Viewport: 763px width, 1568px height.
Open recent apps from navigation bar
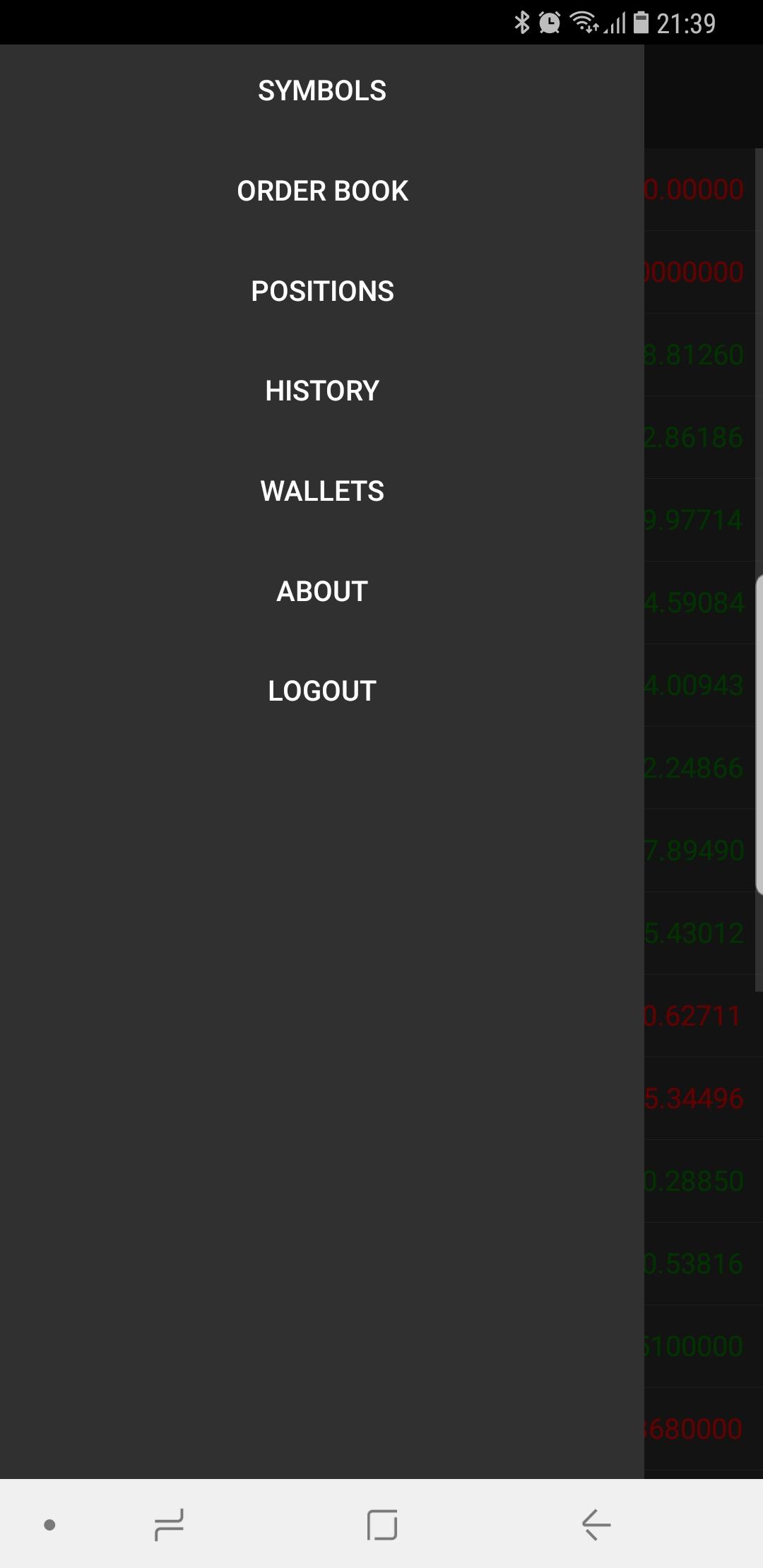coord(169,1524)
